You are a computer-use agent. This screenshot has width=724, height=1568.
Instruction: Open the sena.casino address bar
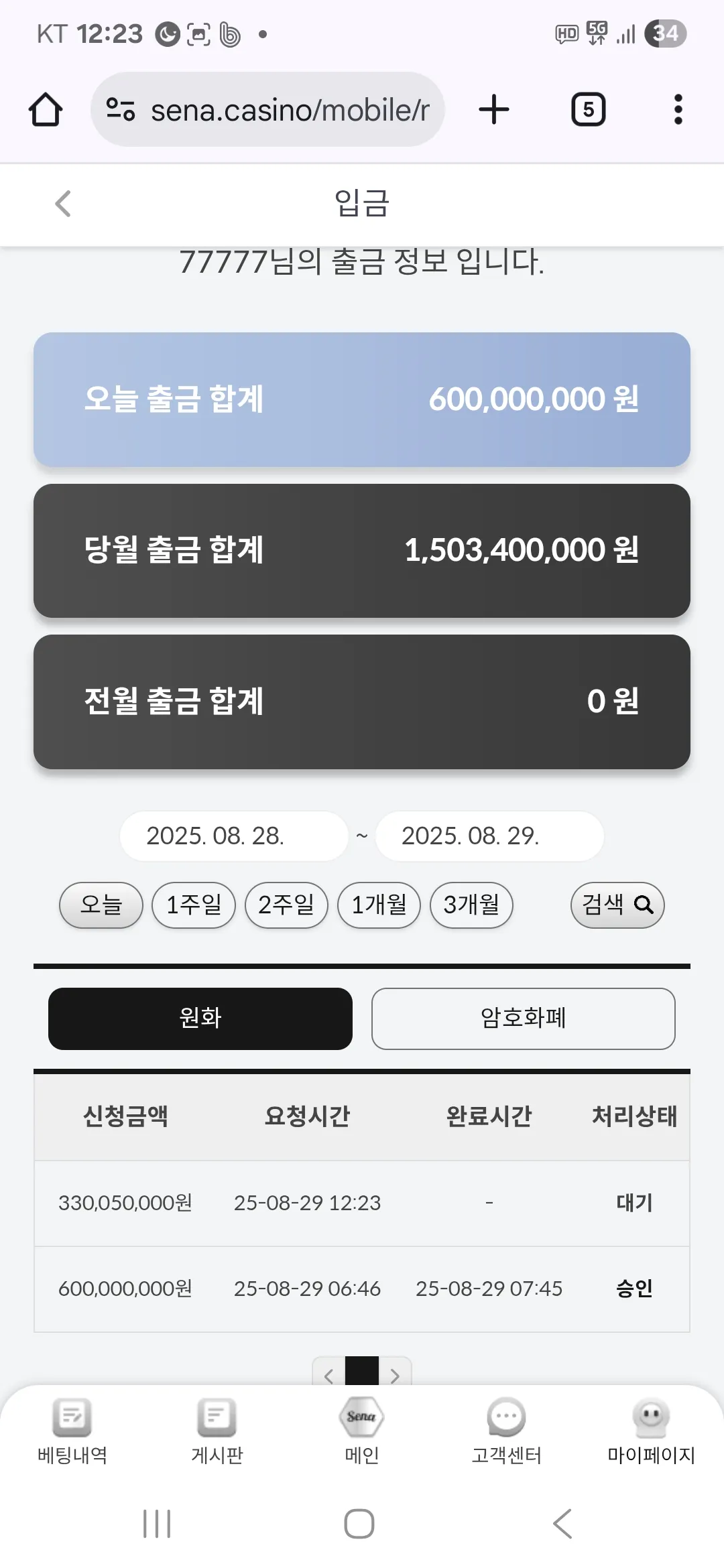[267, 109]
